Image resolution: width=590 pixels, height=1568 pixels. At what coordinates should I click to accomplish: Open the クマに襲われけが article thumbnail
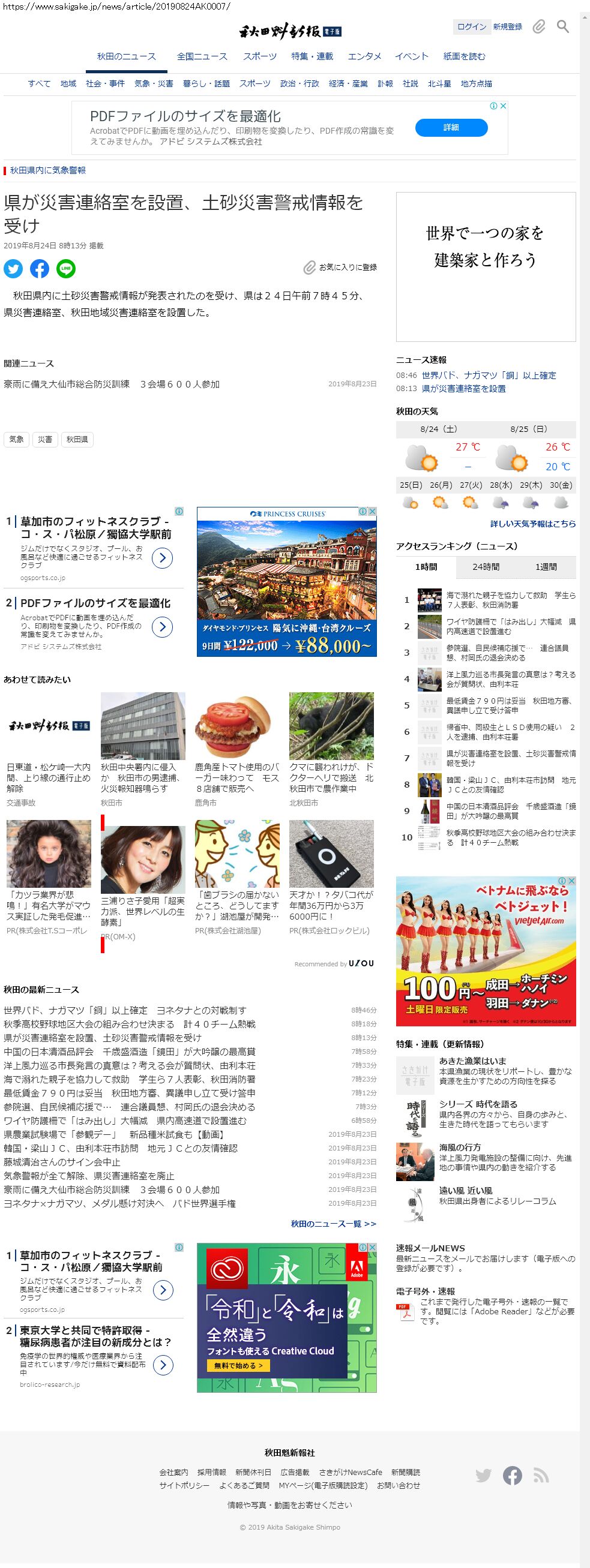click(x=331, y=726)
